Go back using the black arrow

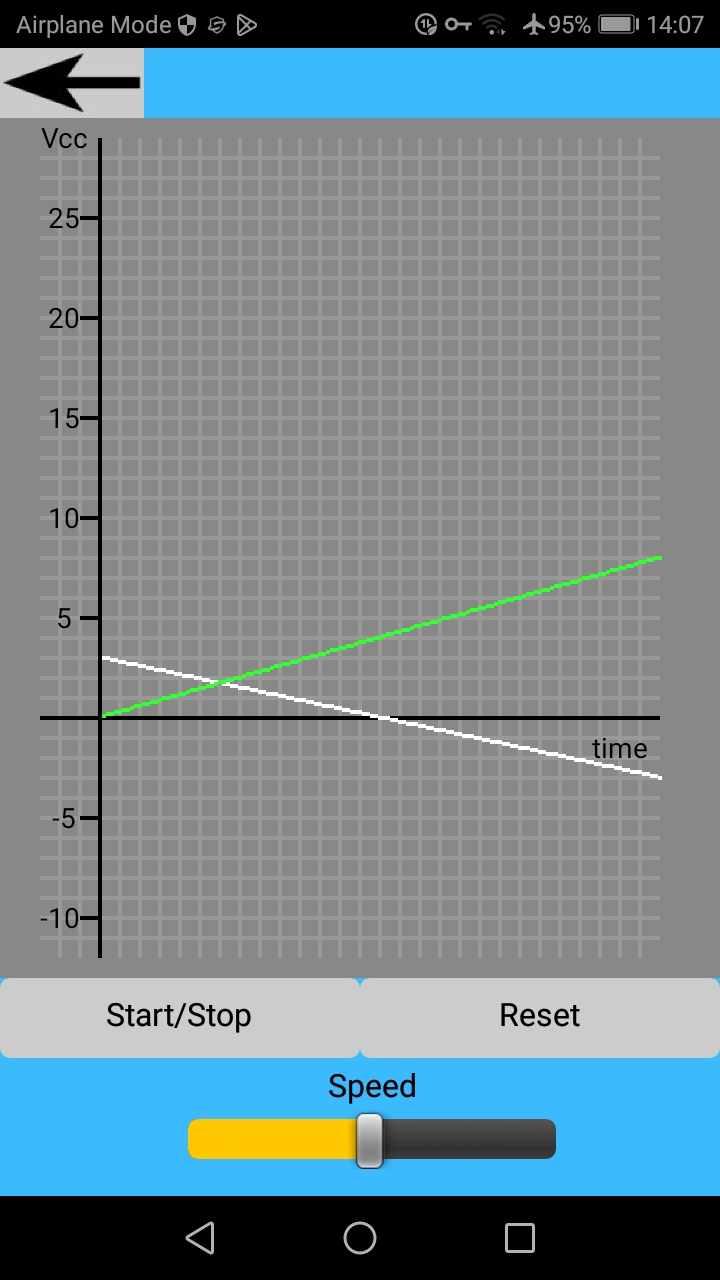pyautogui.click(x=72, y=83)
